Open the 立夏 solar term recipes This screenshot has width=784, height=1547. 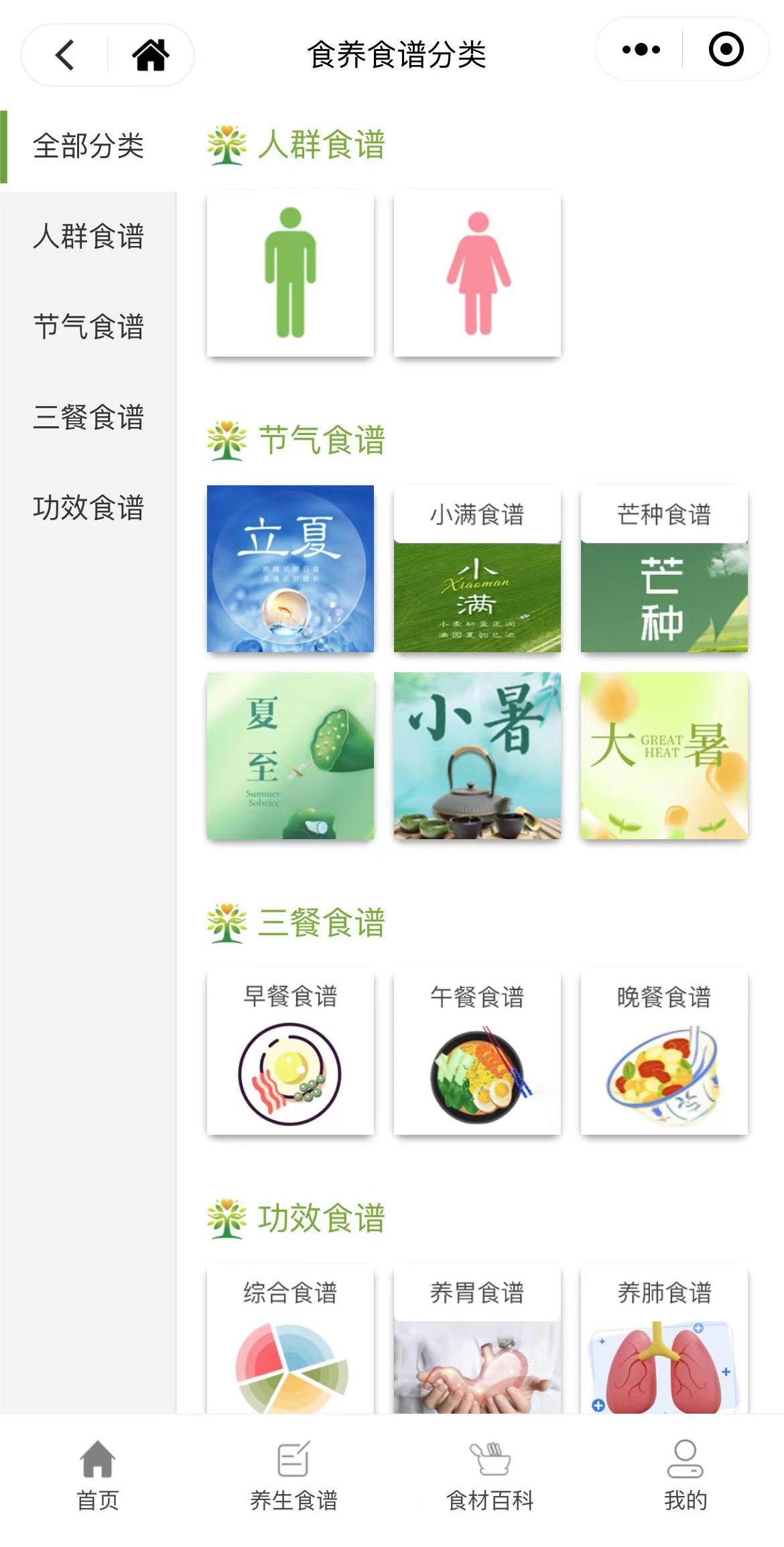290,568
